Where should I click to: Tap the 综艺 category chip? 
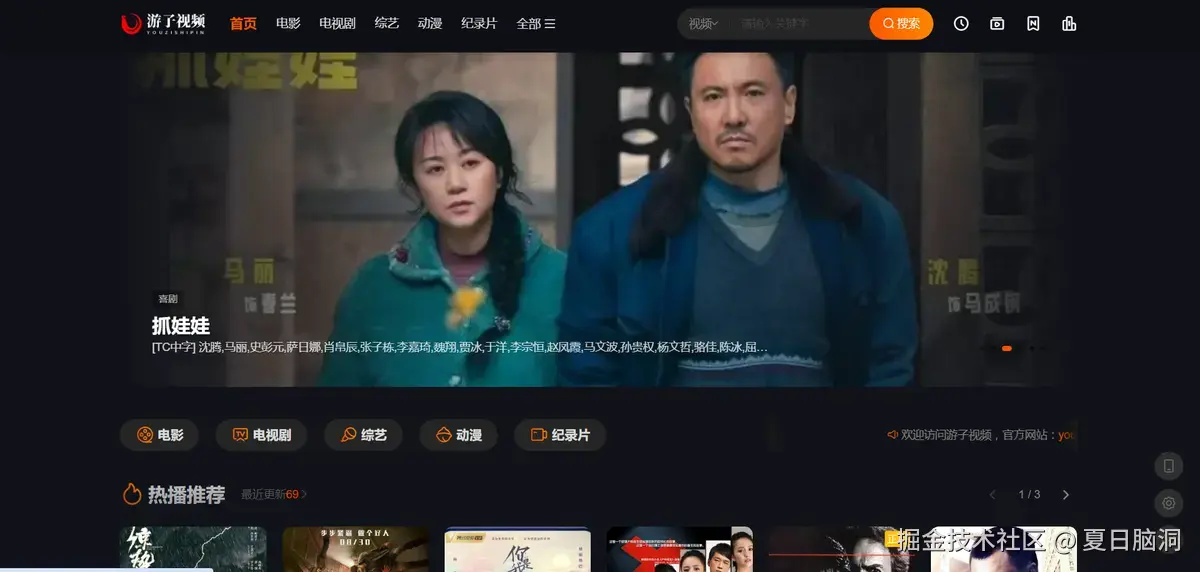363,435
